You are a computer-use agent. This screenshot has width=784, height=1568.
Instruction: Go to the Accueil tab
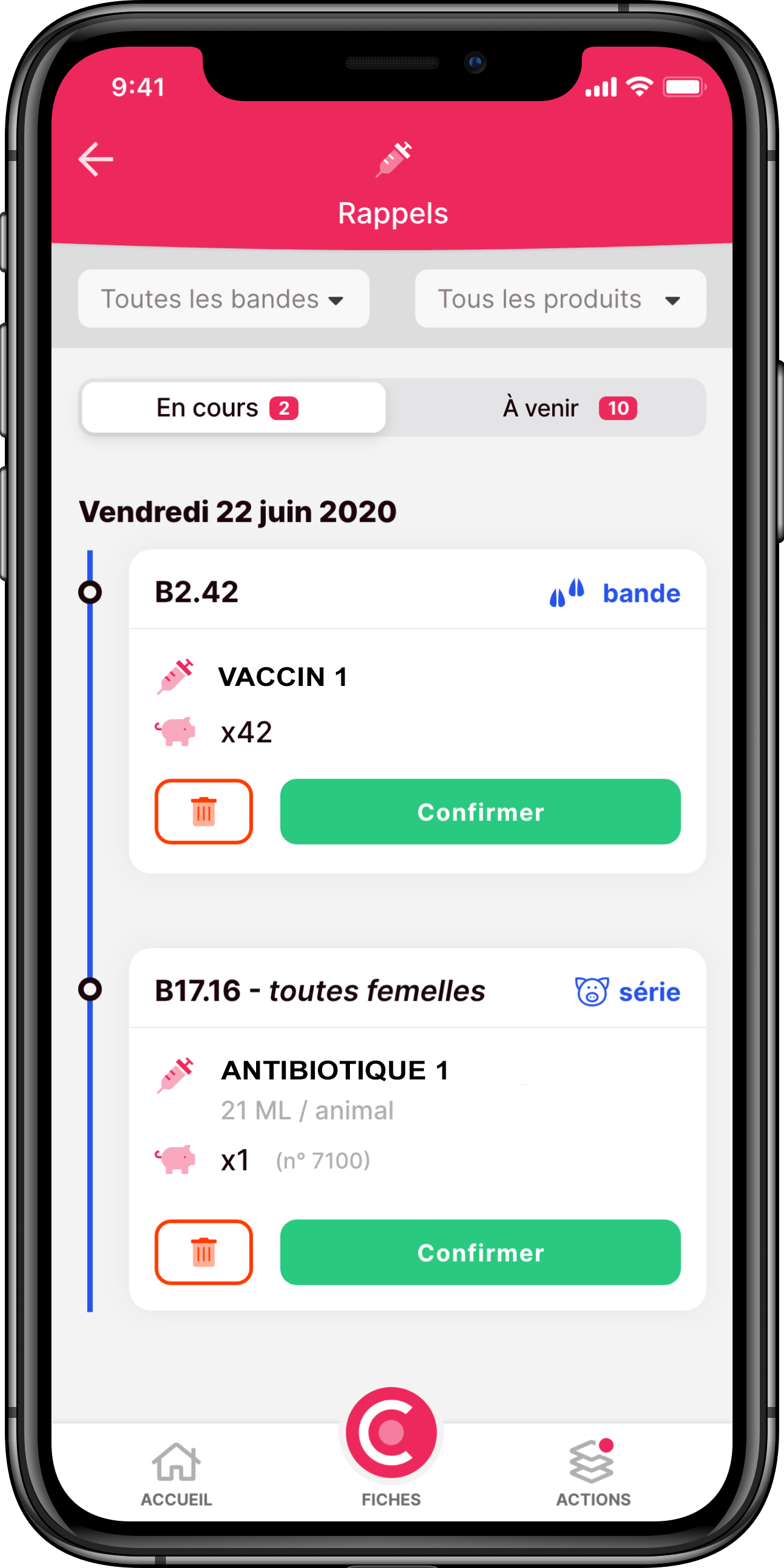pyautogui.click(x=177, y=1474)
